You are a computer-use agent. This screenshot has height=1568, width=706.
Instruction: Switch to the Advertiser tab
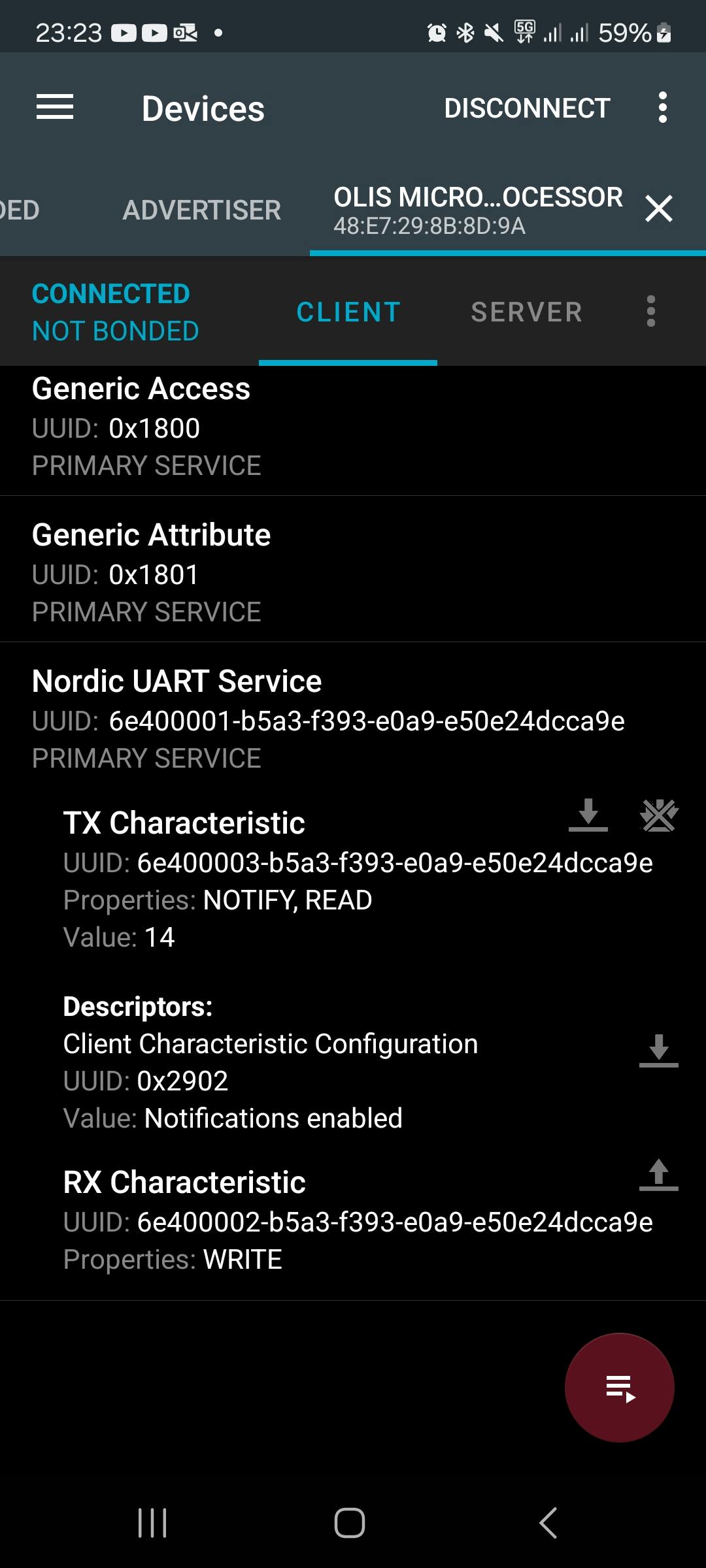pos(201,210)
